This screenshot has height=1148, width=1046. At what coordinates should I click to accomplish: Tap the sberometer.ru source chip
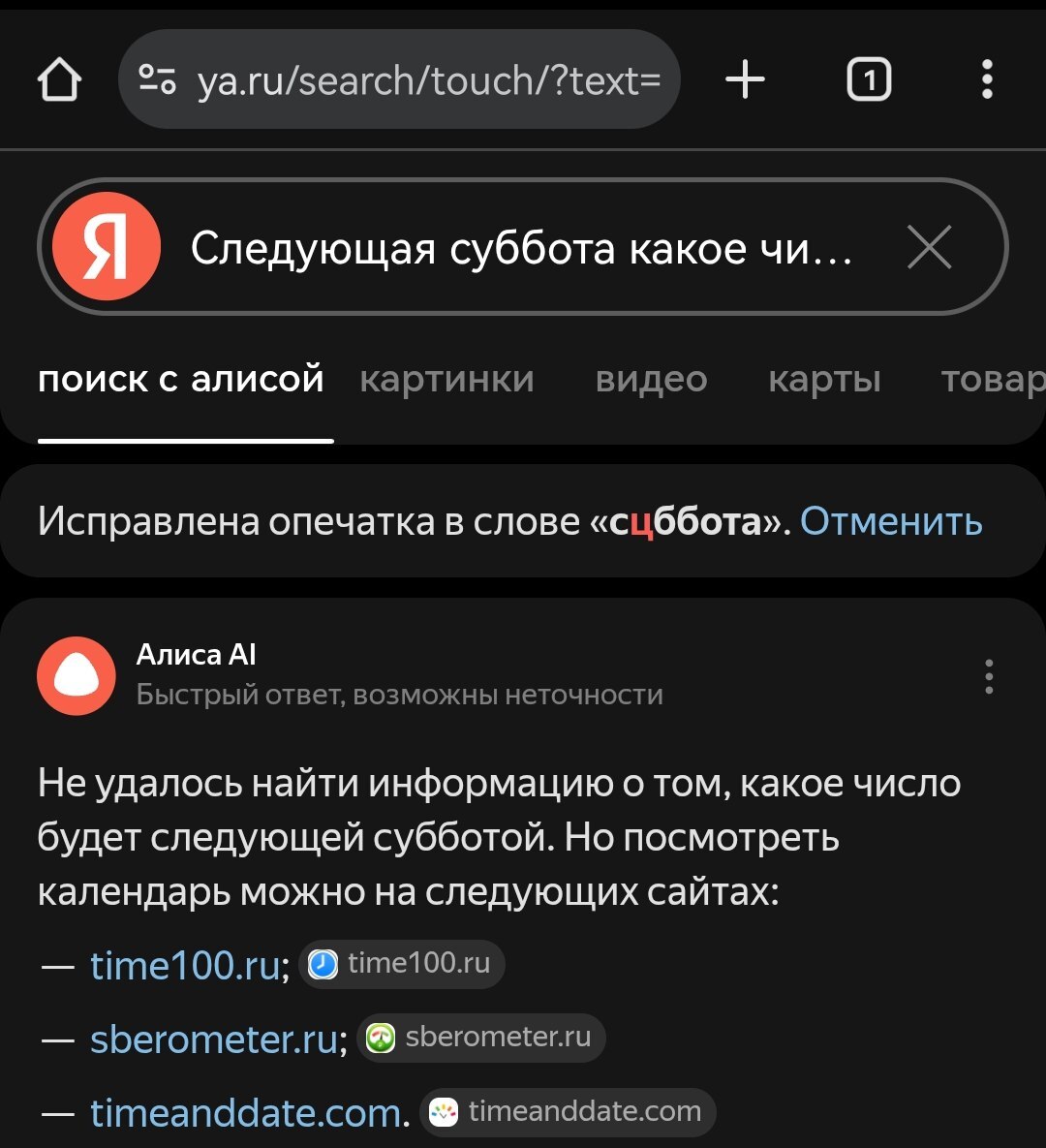[481, 1038]
